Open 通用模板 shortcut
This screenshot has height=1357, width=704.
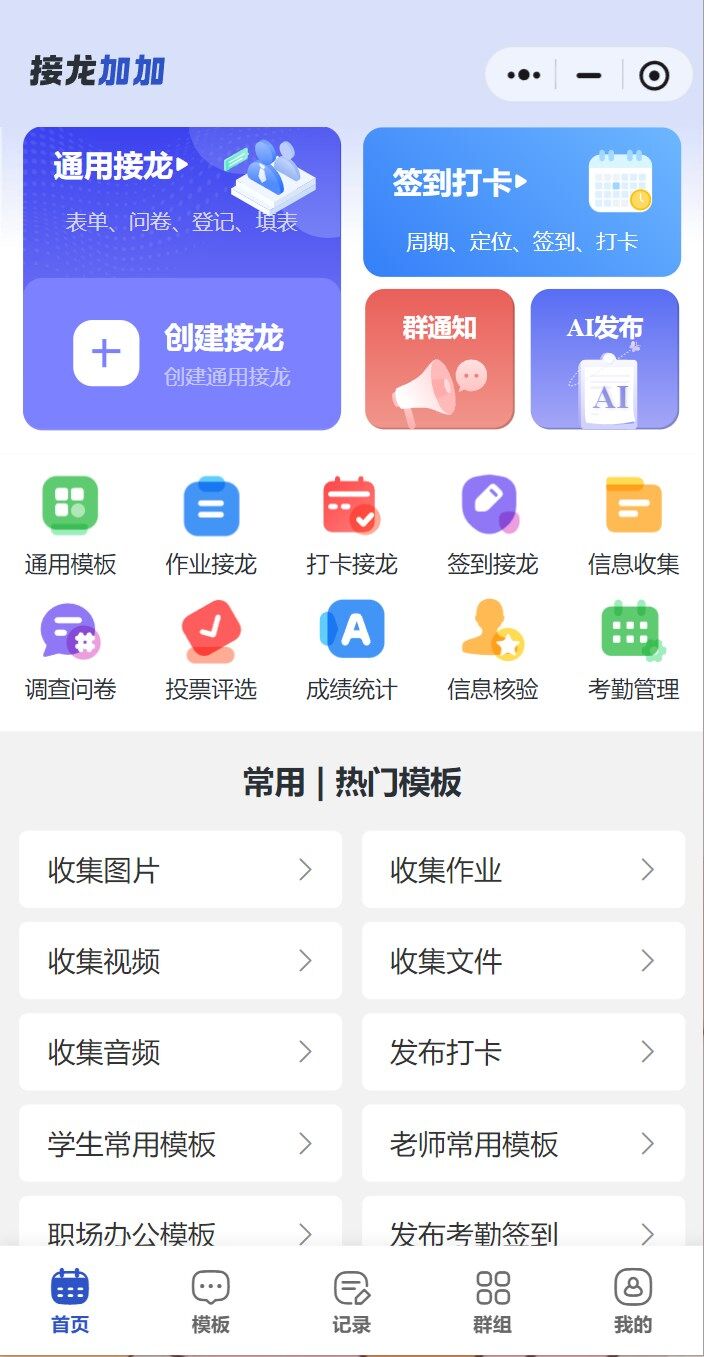tap(70, 526)
